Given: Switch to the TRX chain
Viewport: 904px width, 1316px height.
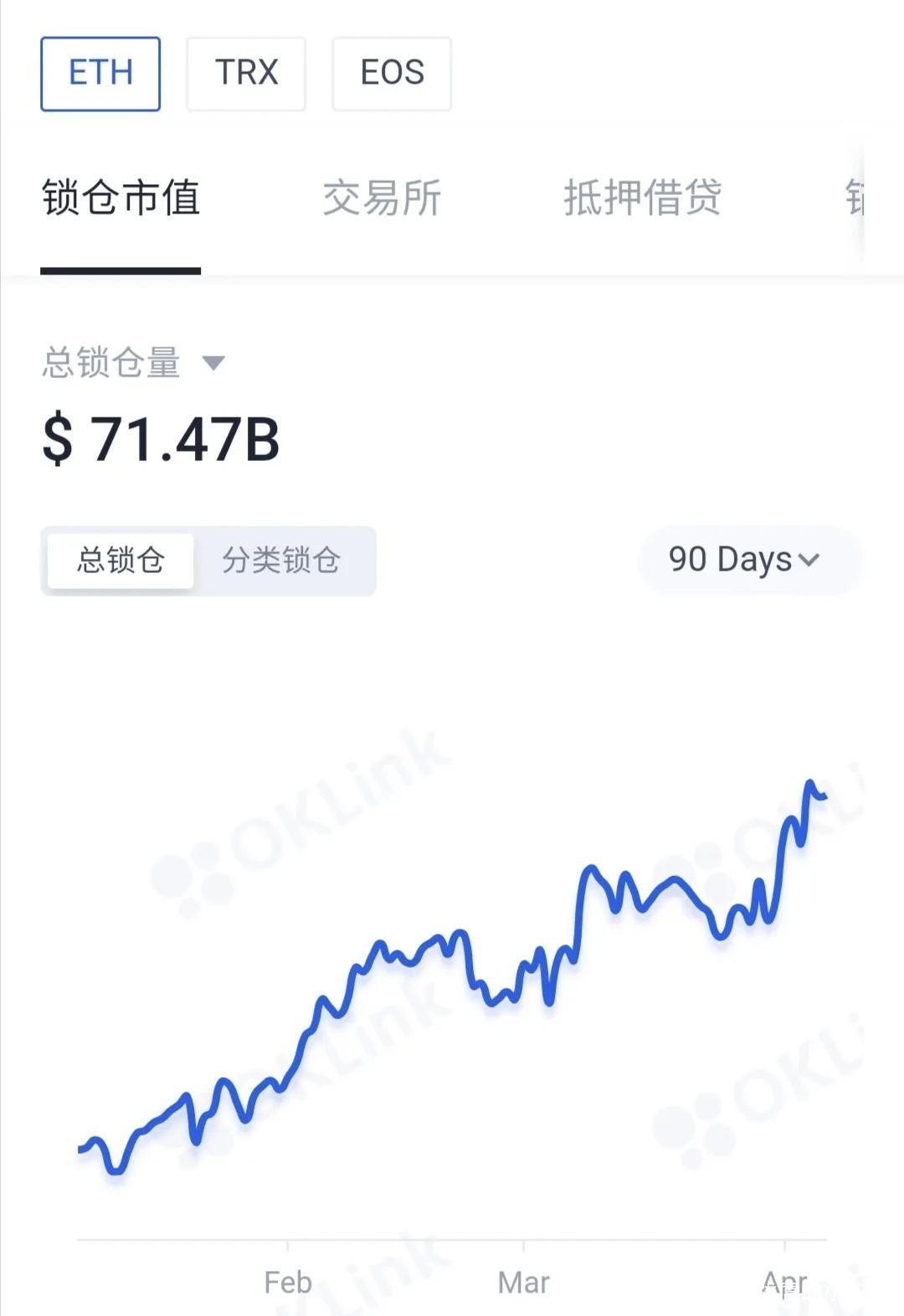Looking at the screenshot, I should click(246, 74).
